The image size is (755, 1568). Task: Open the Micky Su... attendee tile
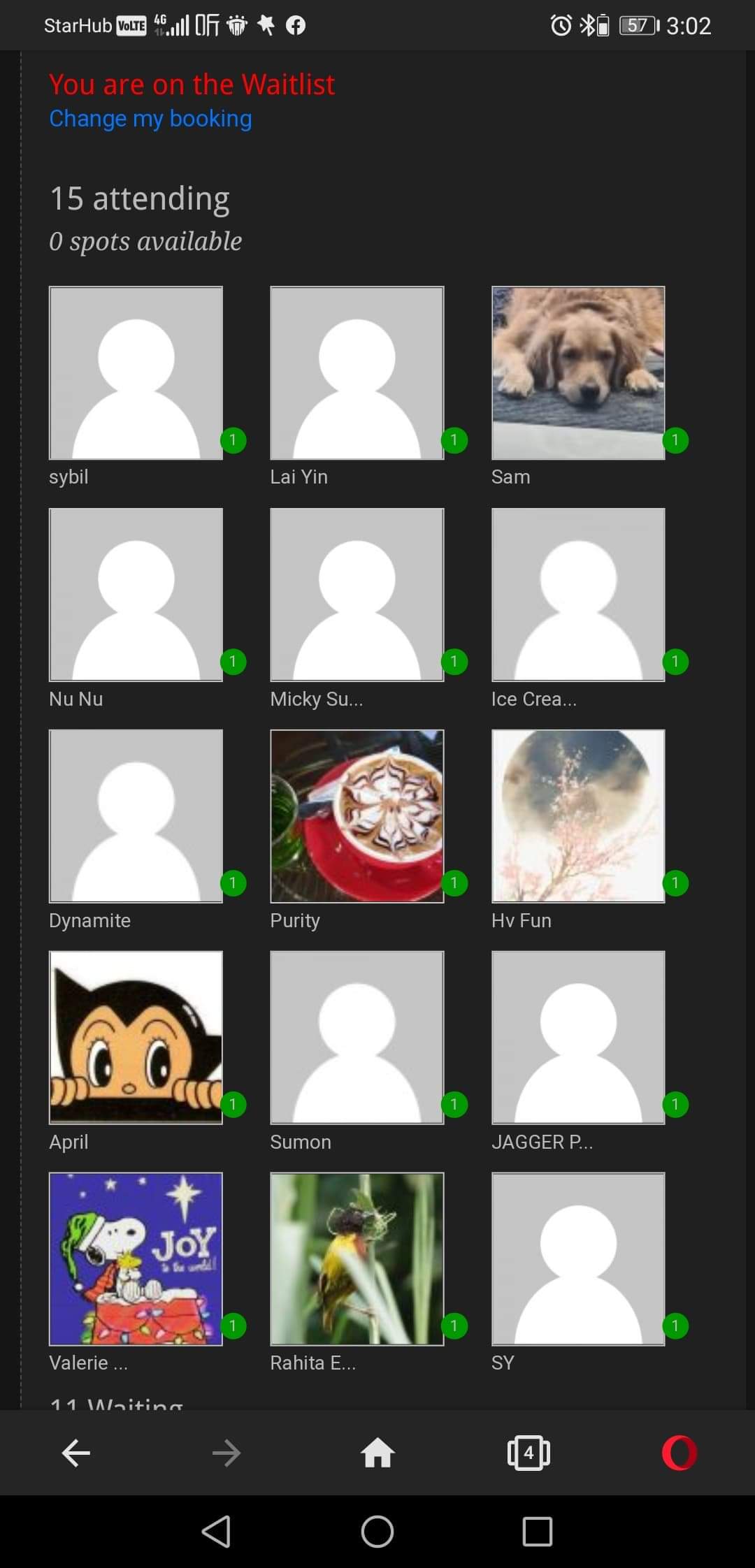coord(357,595)
